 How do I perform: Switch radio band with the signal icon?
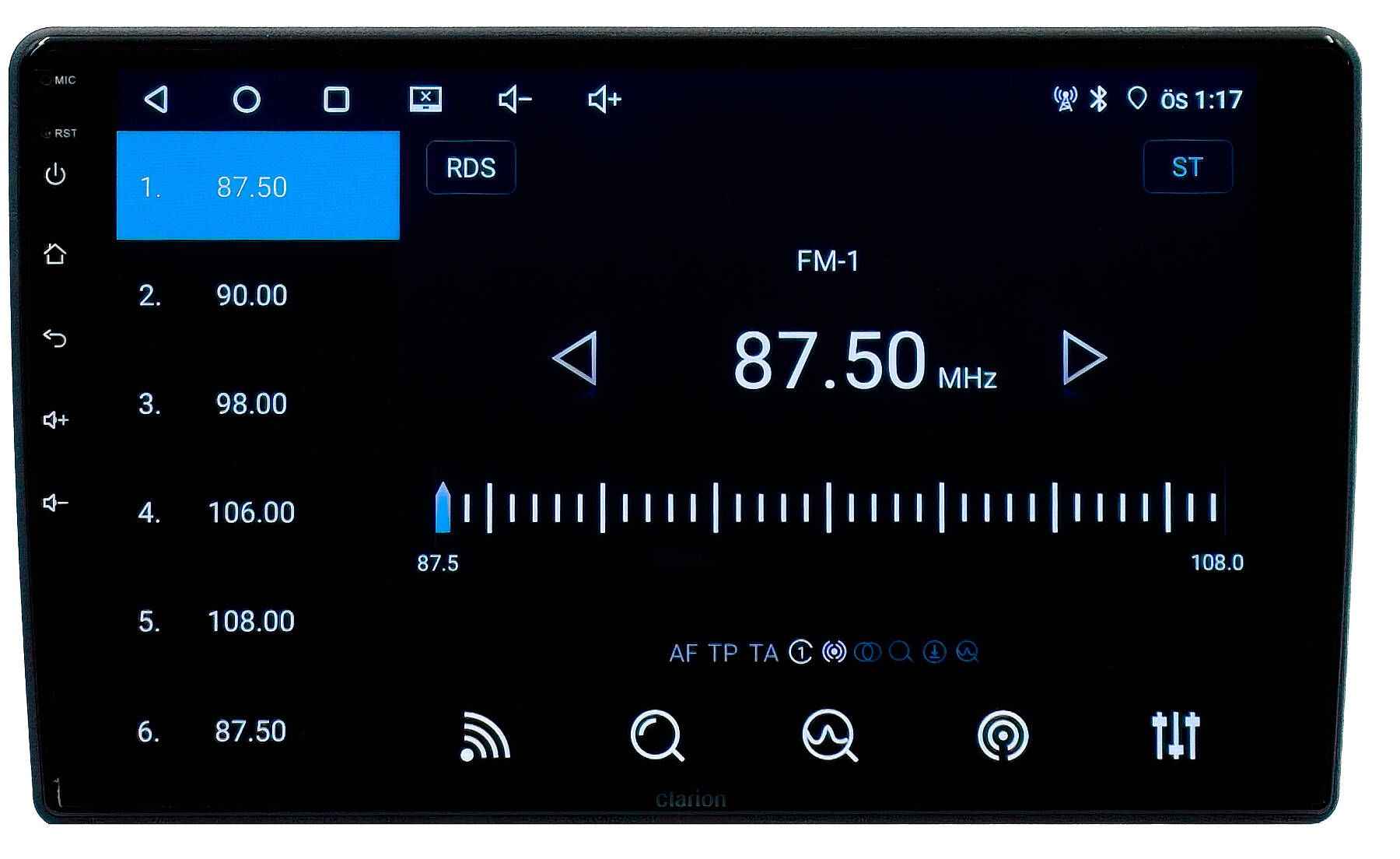(485, 735)
